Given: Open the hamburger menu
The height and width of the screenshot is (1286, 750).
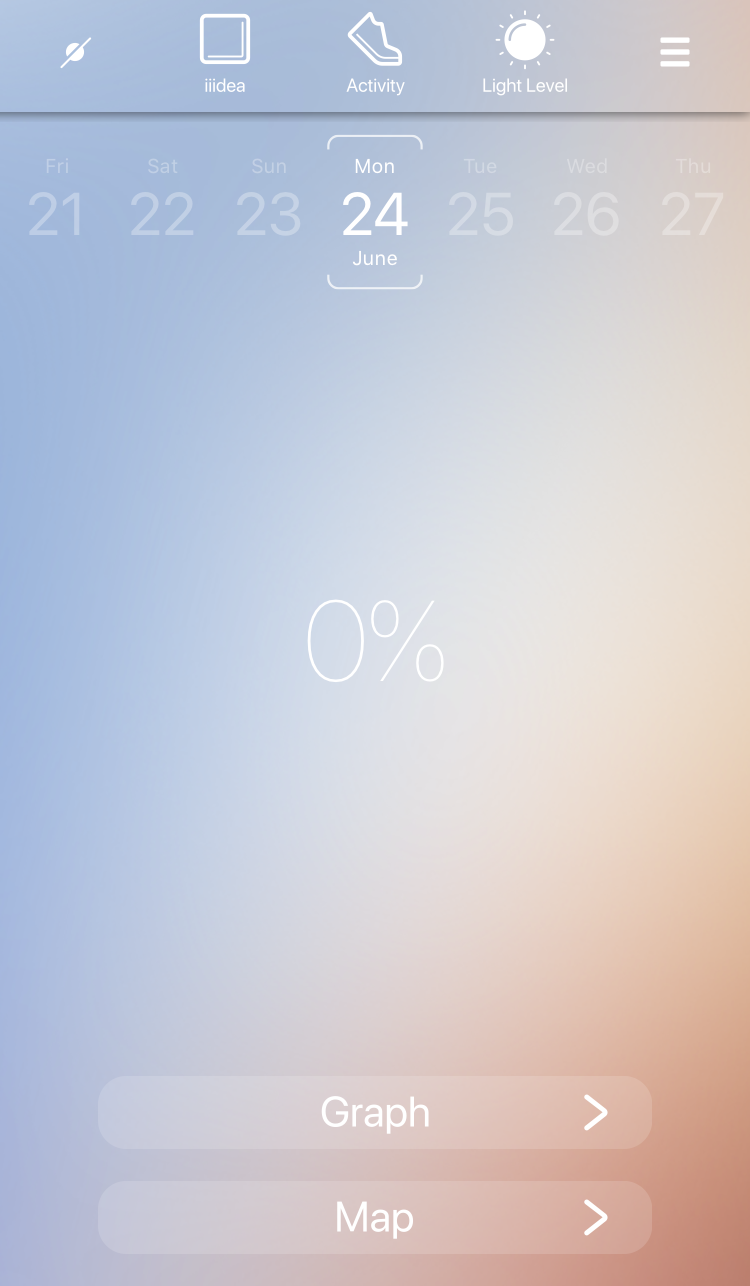Looking at the screenshot, I should 675,52.
